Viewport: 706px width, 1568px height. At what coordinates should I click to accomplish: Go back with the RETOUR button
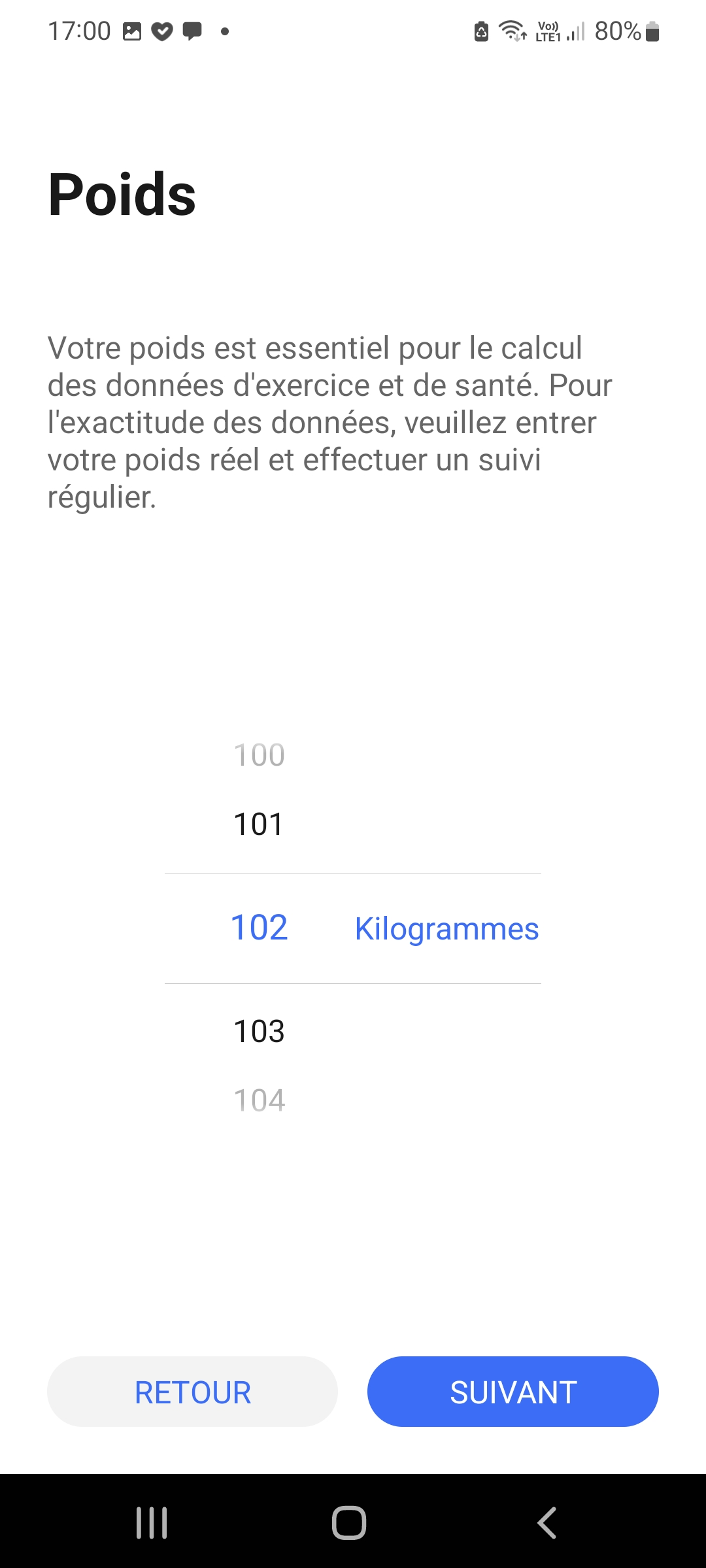pos(192,1392)
